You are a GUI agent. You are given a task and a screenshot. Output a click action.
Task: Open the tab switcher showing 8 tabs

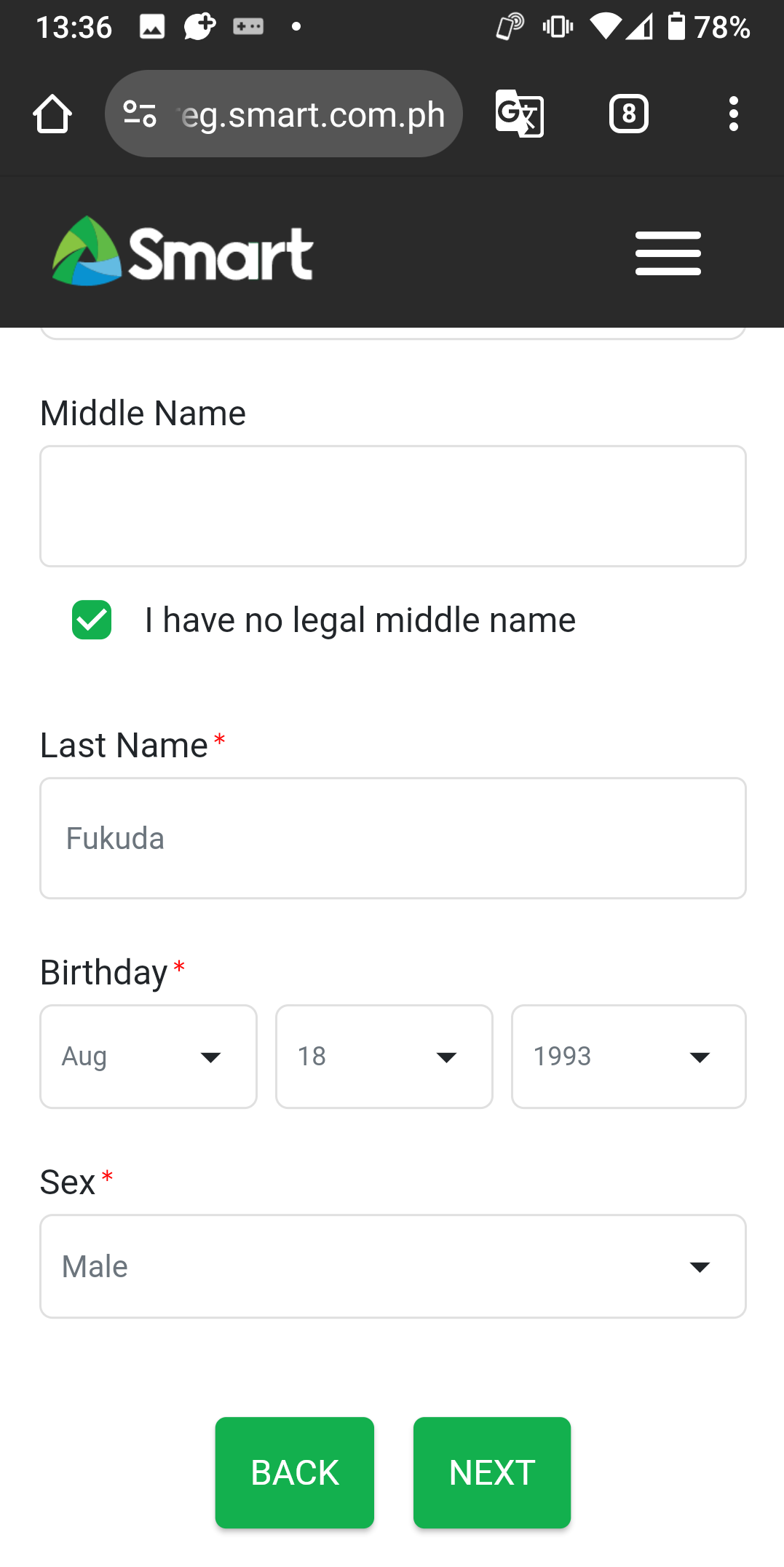[628, 114]
